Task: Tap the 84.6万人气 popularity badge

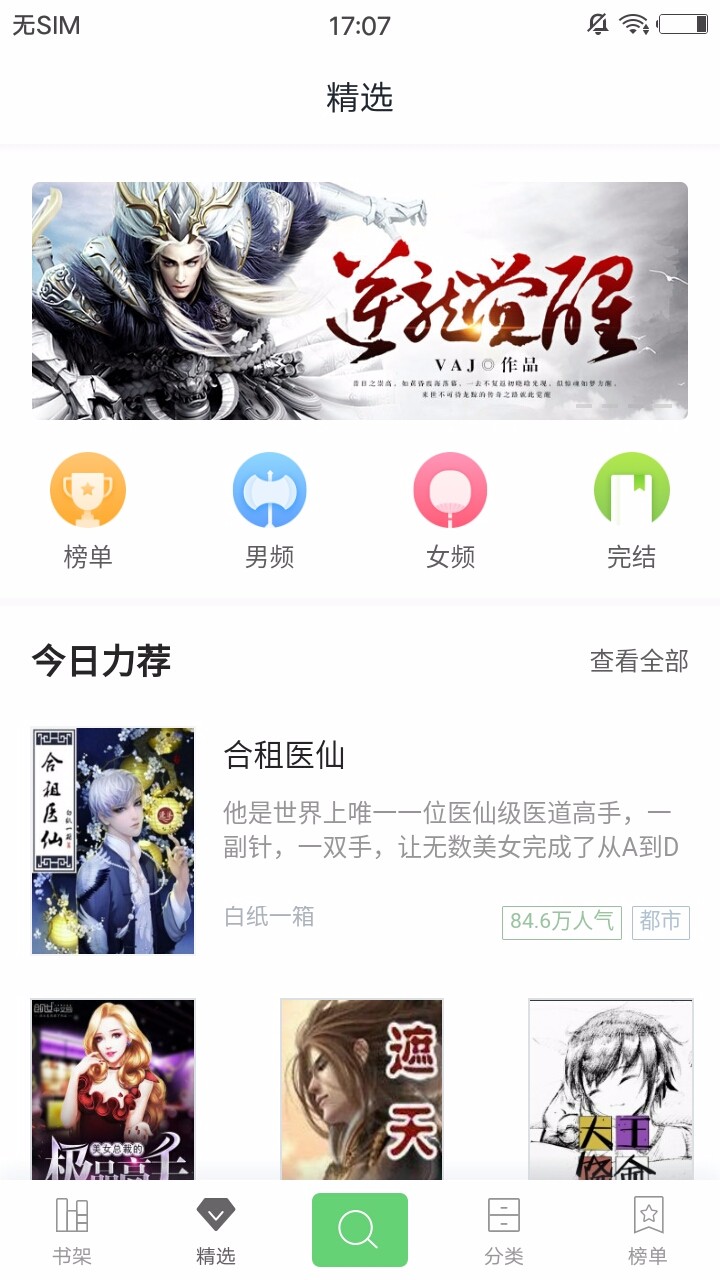Action: point(563,922)
